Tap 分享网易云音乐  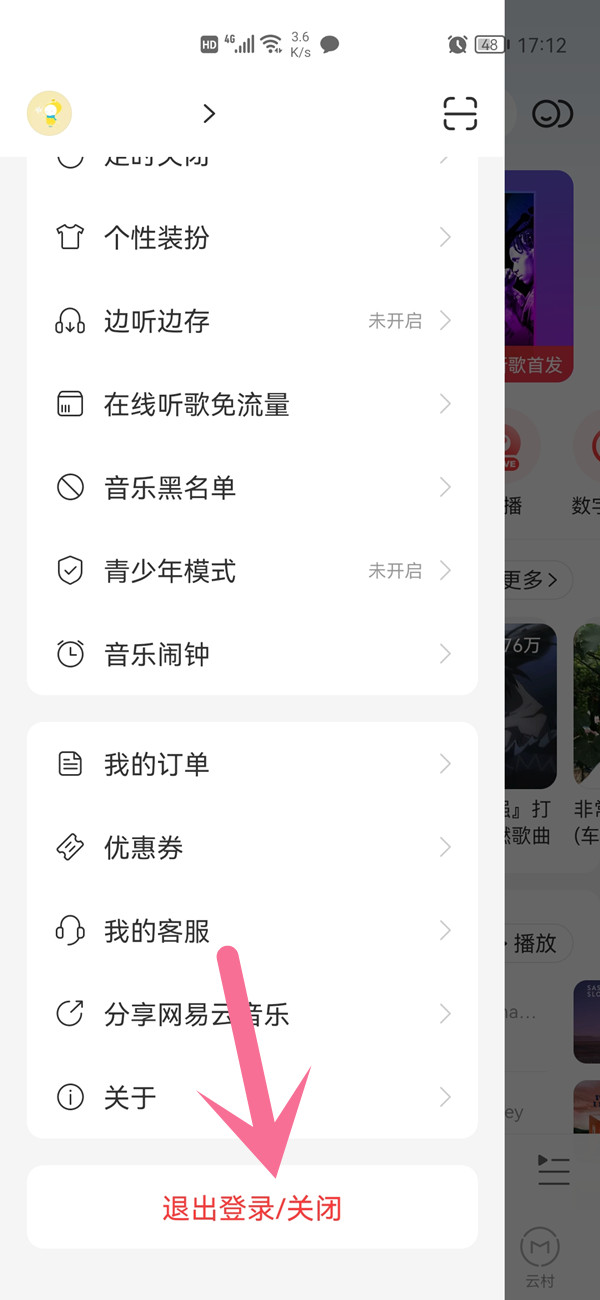click(252, 1015)
